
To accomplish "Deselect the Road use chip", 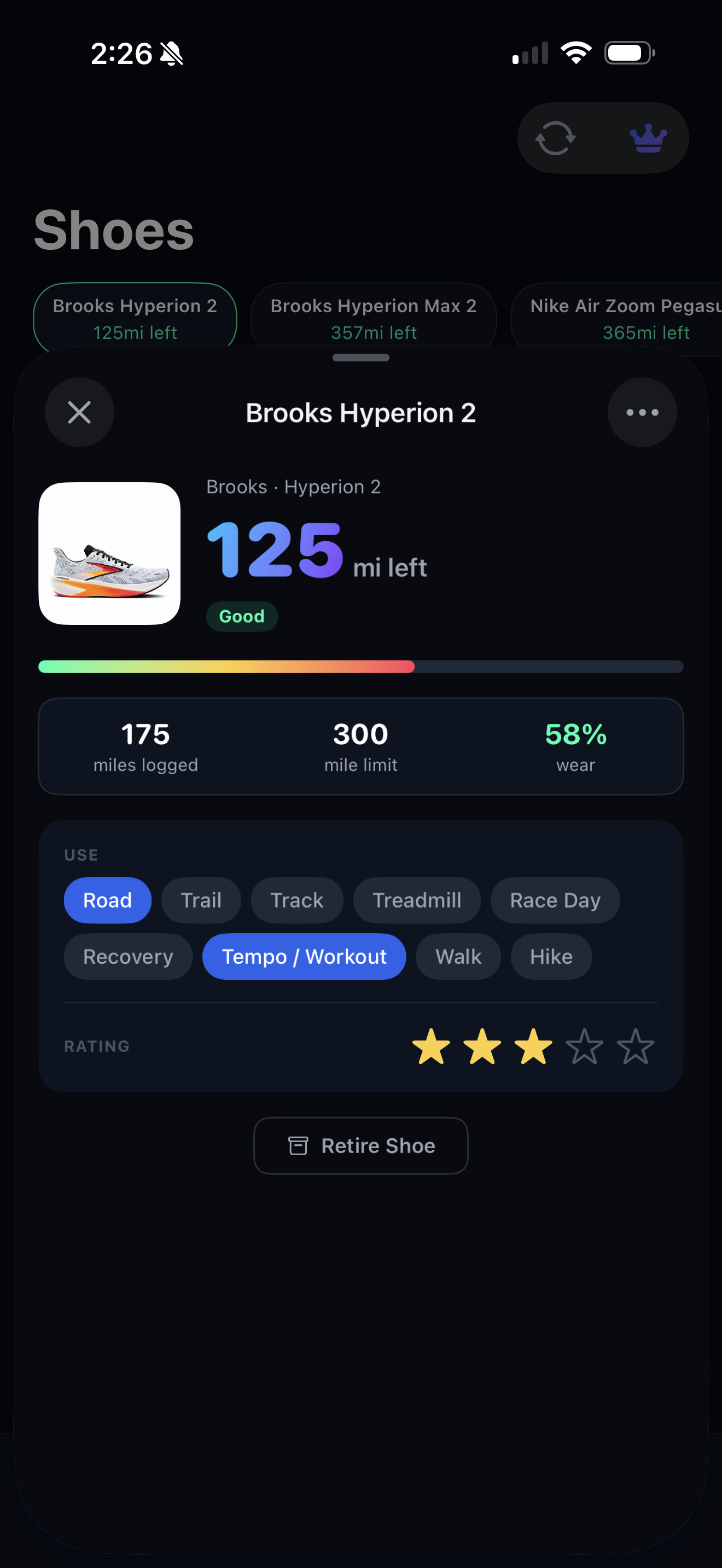I will [x=107, y=900].
